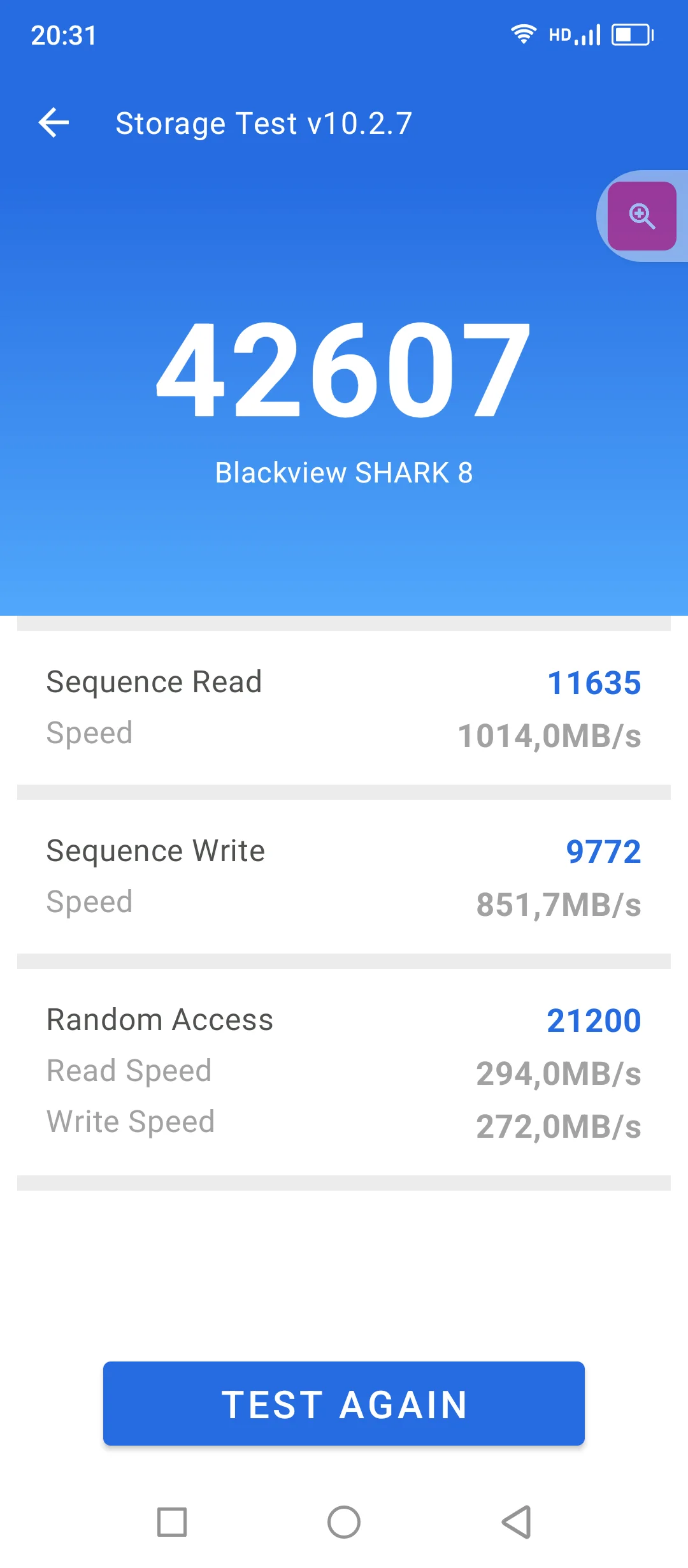Tap the purple magnifier floating button
Viewport: 688px width, 1568px height.
641,216
